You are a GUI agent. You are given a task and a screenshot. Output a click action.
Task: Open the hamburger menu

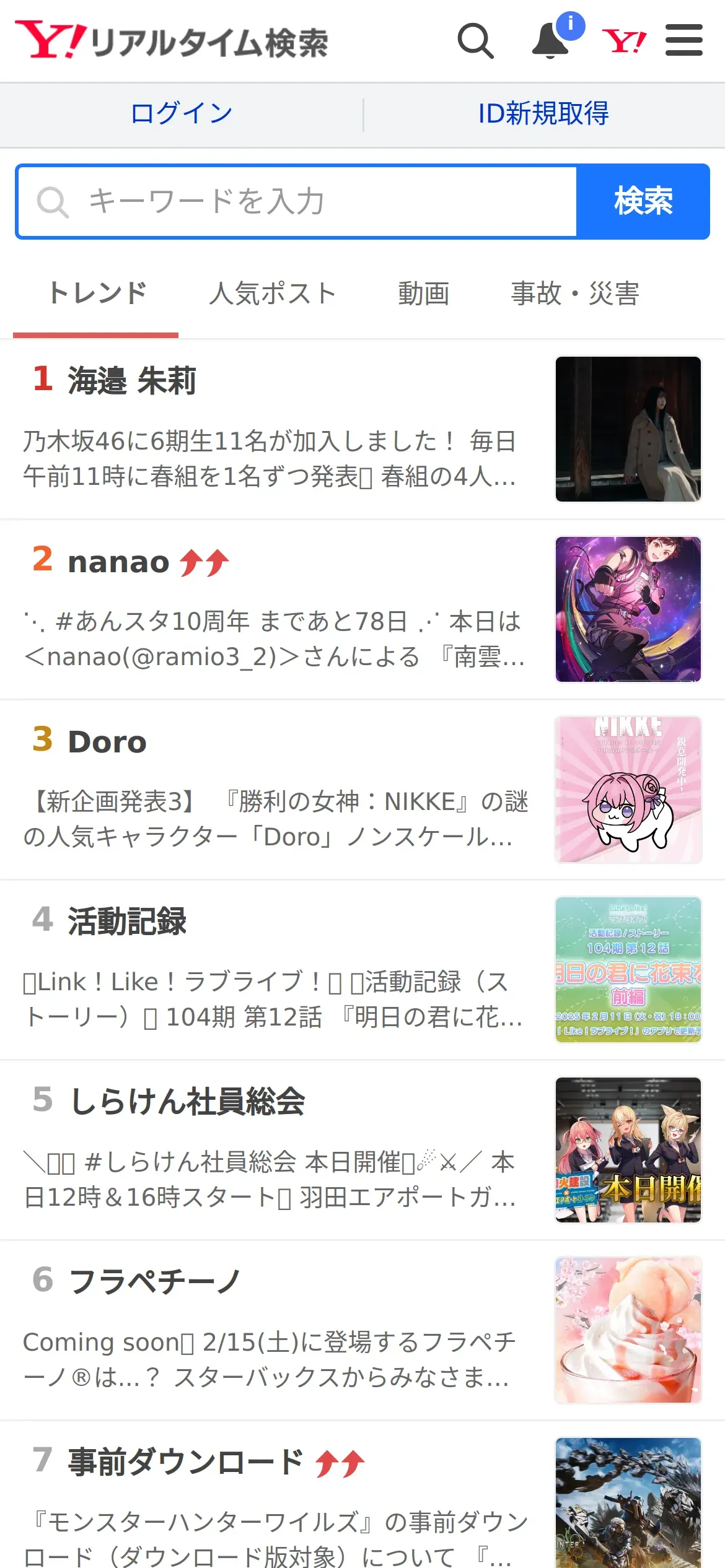(683, 41)
